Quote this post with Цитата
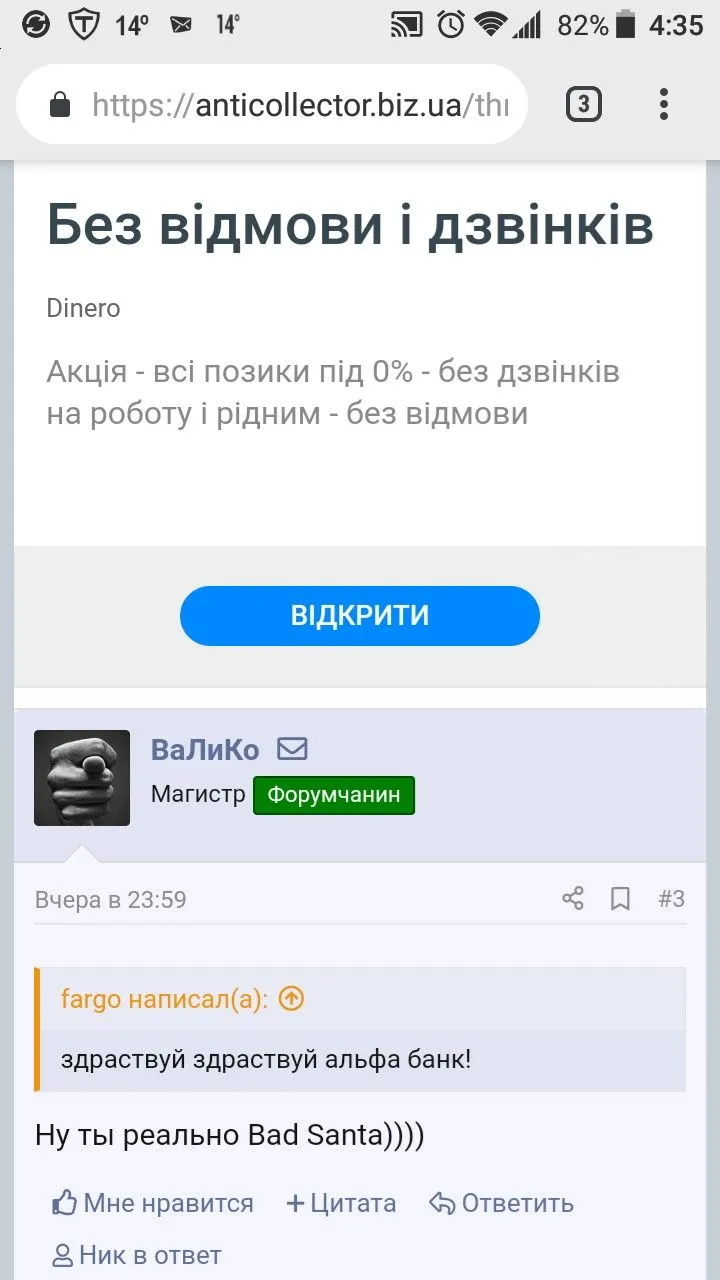This screenshot has height=1280, width=720. [x=341, y=1203]
